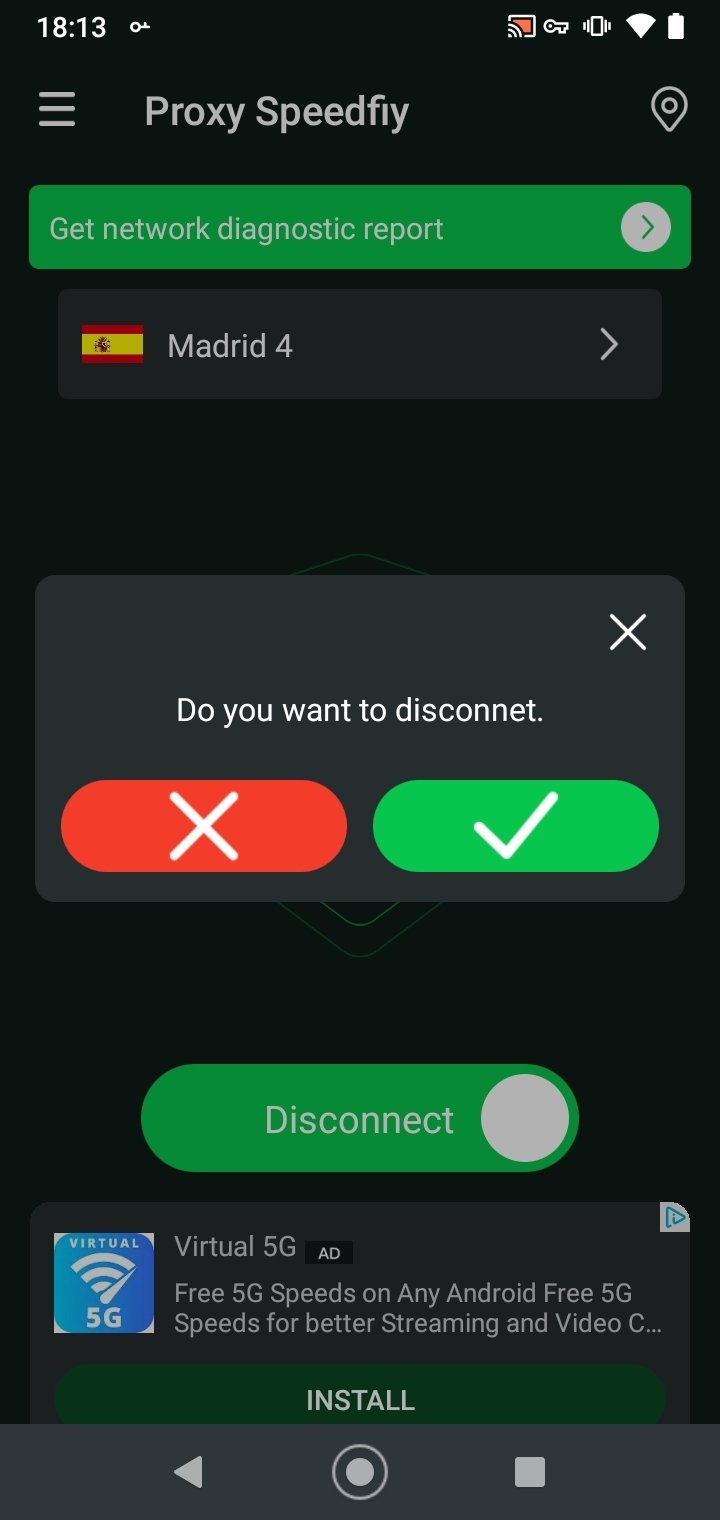
Task: Install the Virtual 5G ad app
Action: pos(360,1398)
